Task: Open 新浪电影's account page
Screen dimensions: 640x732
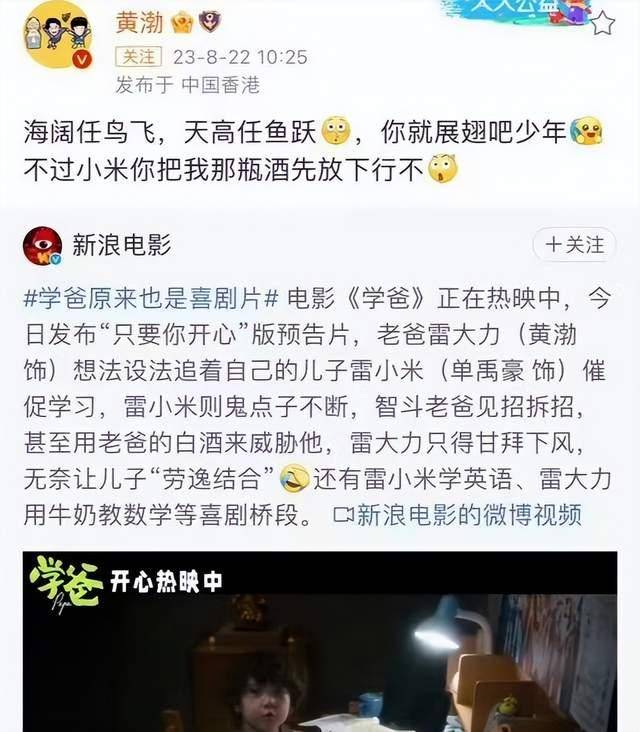Action: click(121, 244)
